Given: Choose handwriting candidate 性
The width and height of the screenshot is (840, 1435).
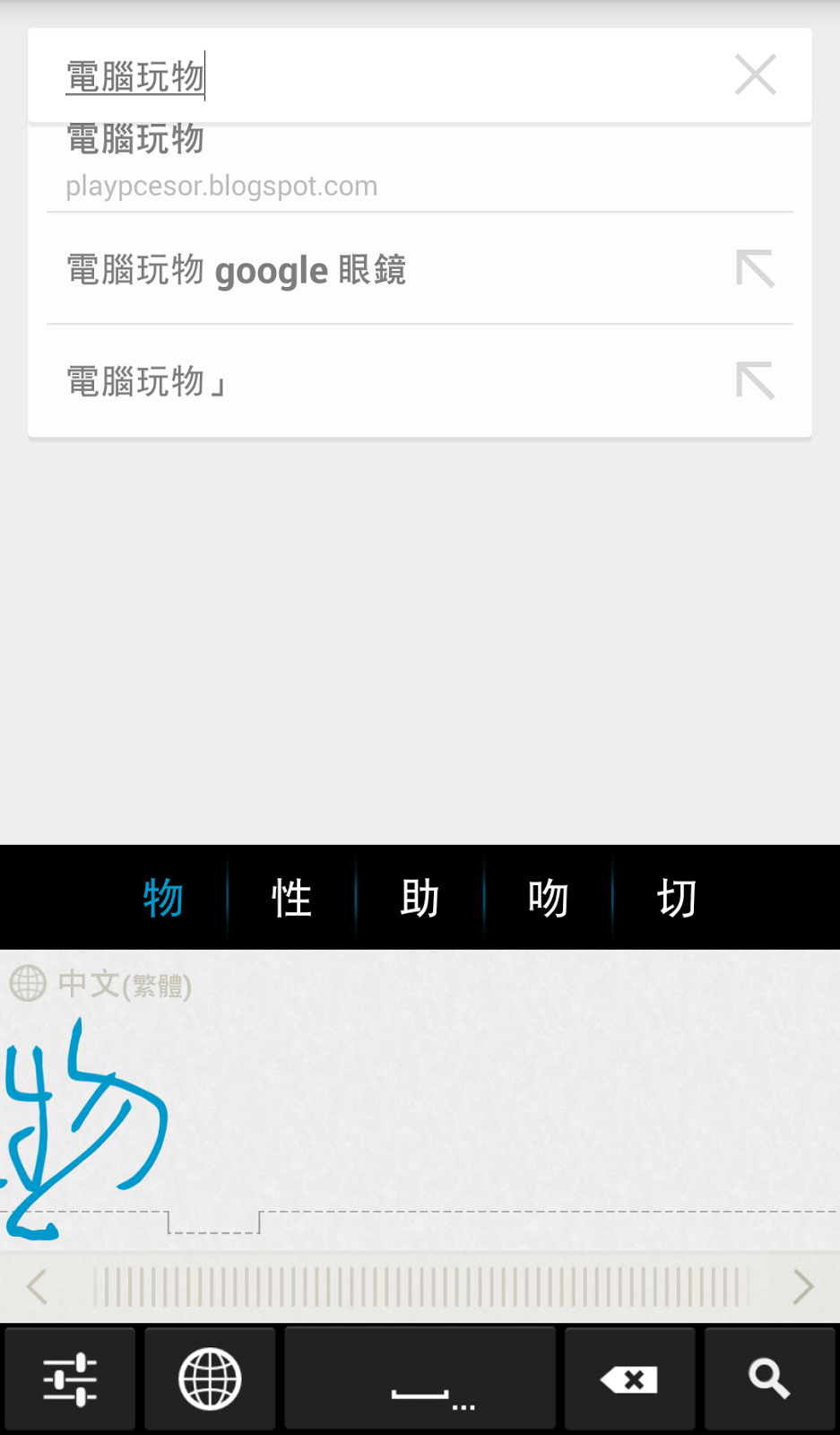Looking at the screenshot, I should pos(291,898).
